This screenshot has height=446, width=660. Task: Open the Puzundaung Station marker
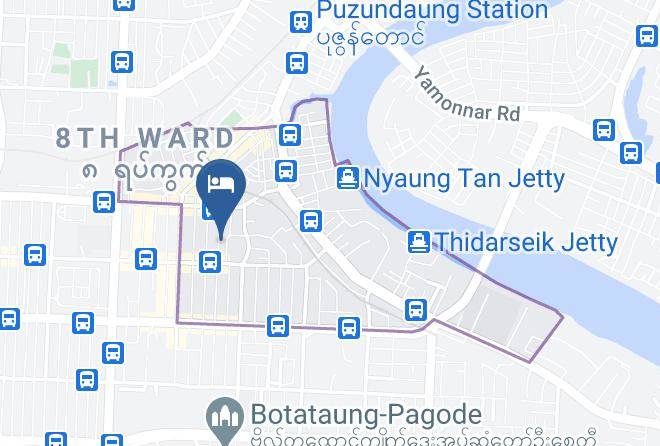tap(301, 21)
